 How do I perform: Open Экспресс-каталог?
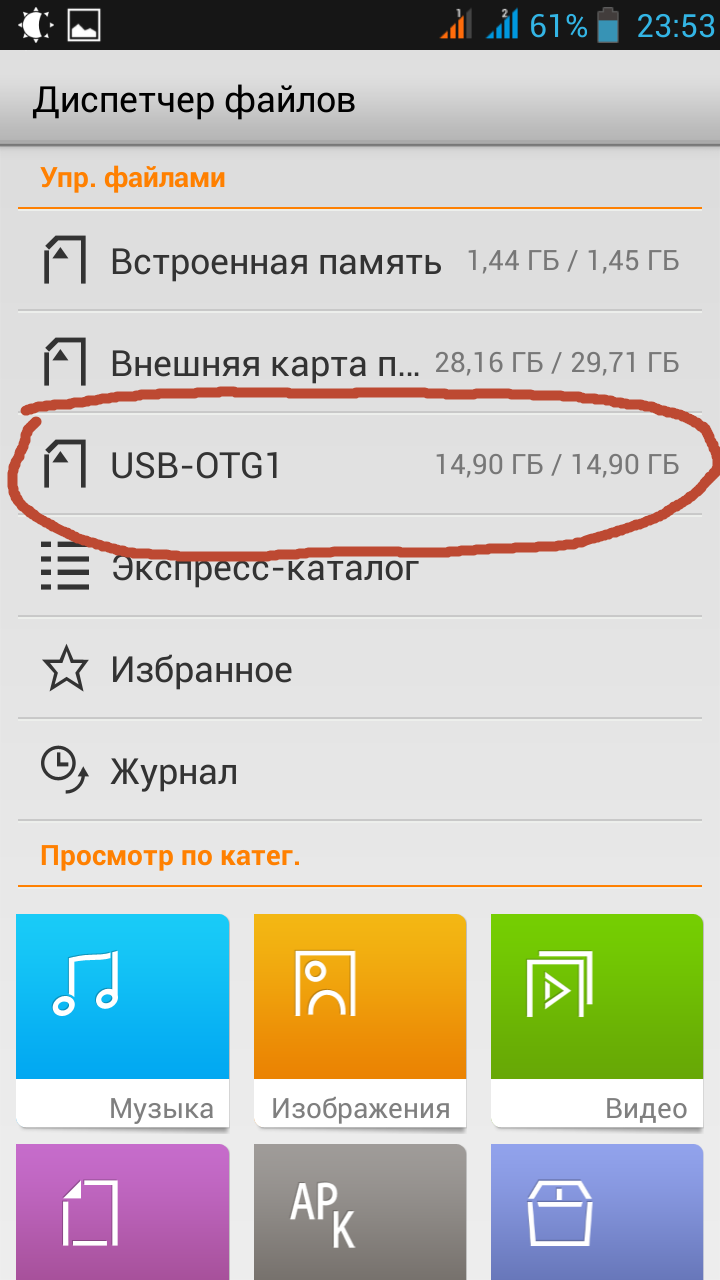click(x=360, y=568)
